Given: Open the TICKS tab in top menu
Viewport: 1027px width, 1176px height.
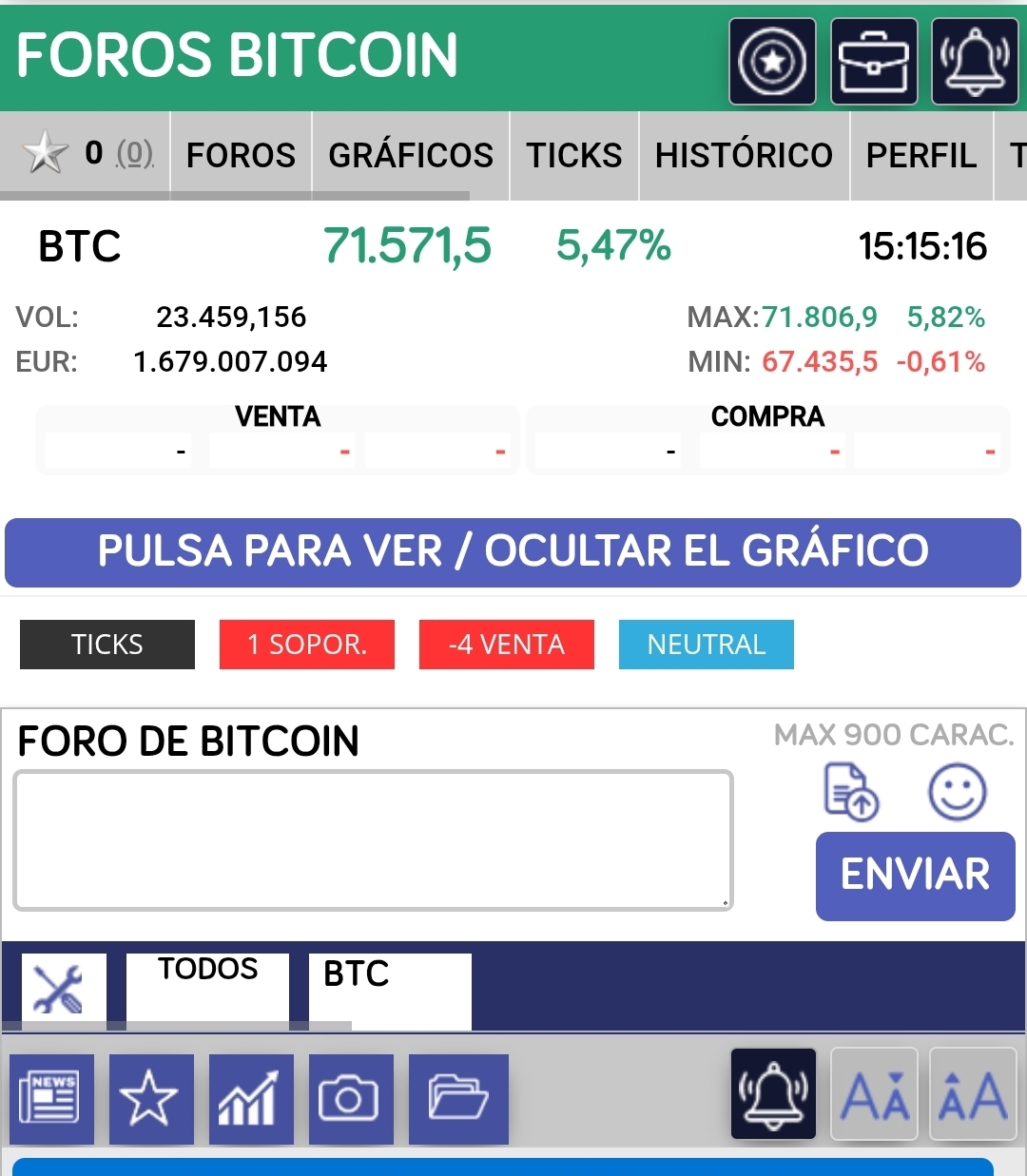Looking at the screenshot, I should click(574, 155).
